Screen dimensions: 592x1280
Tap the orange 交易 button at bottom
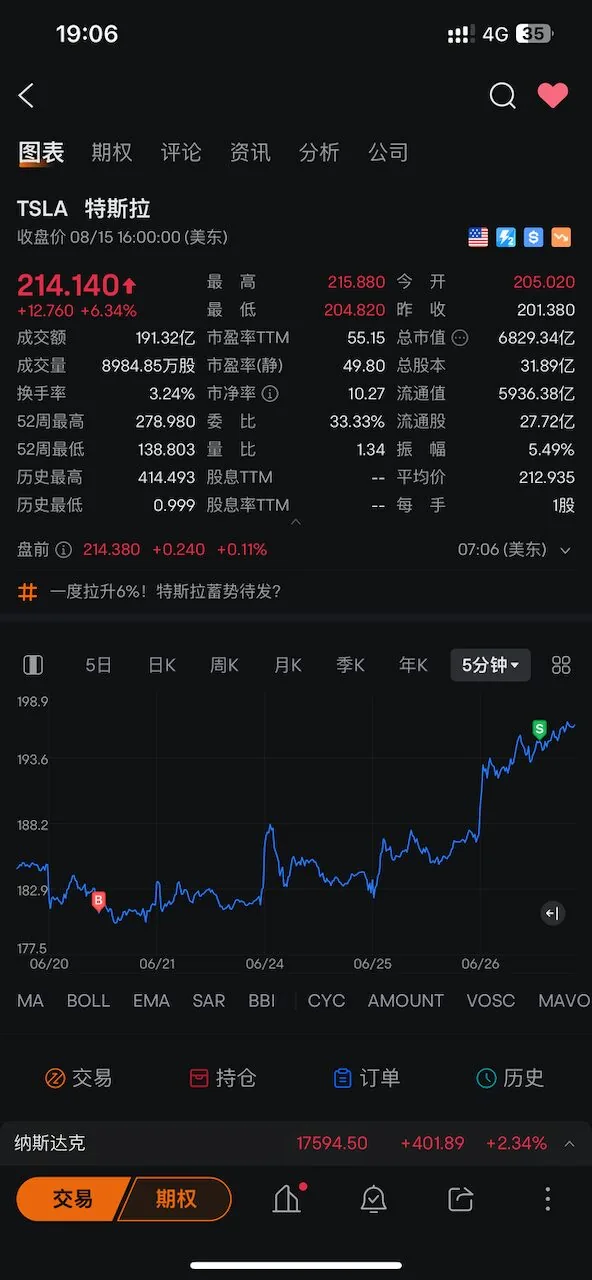[x=73, y=1199]
